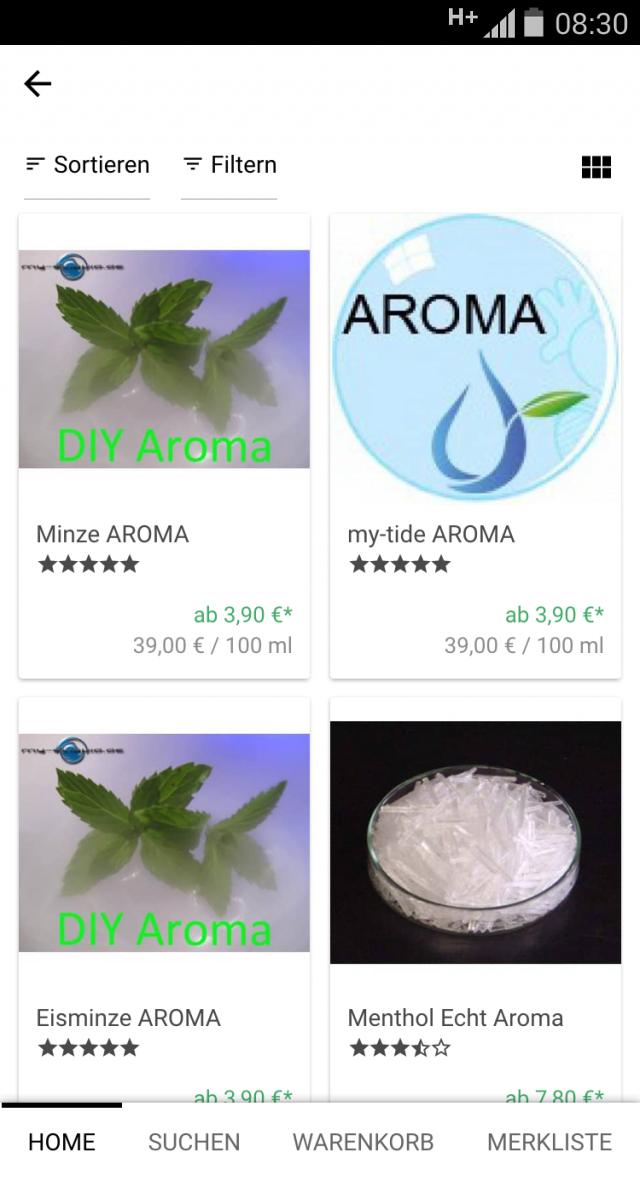Show the MERKLISTE tab
The height and width of the screenshot is (1181, 640).
tap(549, 1142)
